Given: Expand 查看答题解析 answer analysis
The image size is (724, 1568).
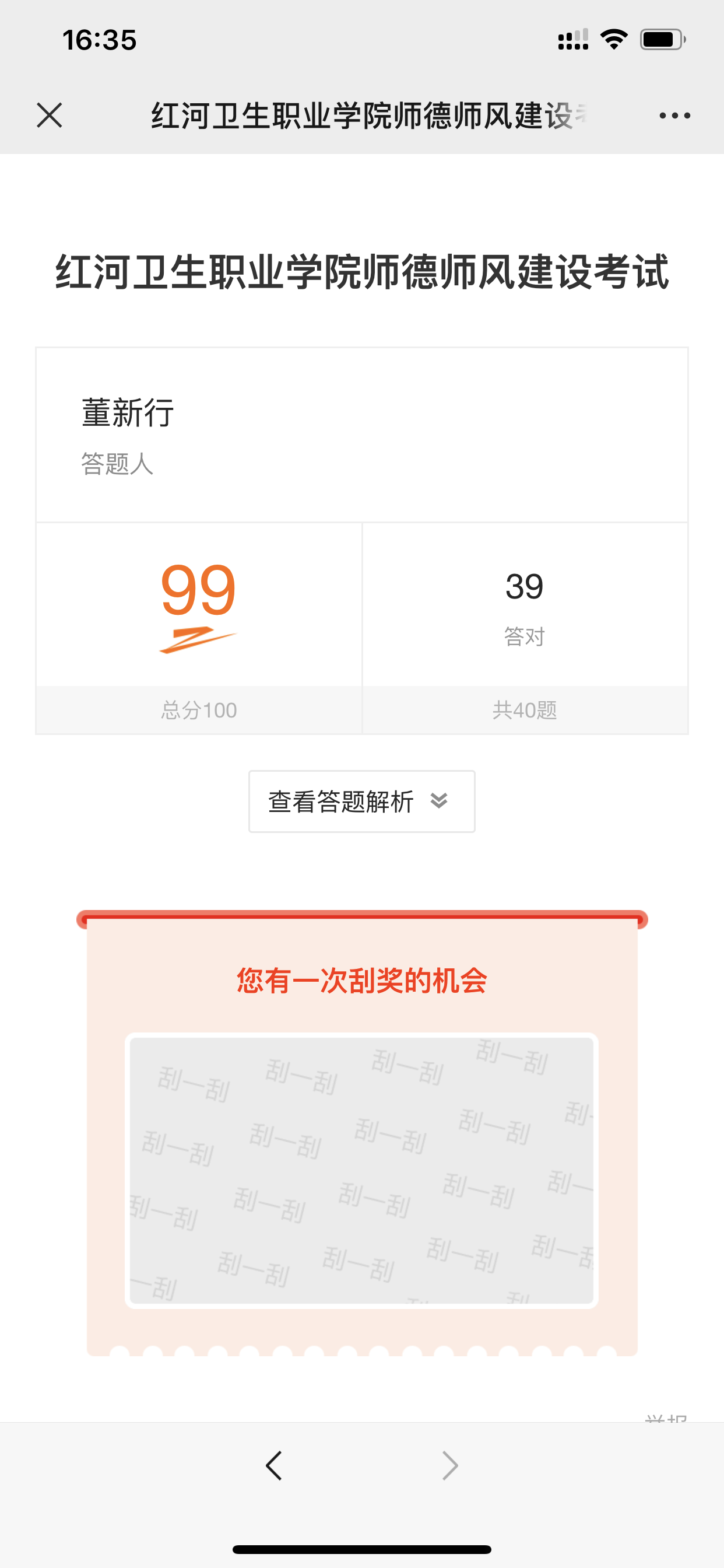Looking at the screenshot, I should coord(361,801).
